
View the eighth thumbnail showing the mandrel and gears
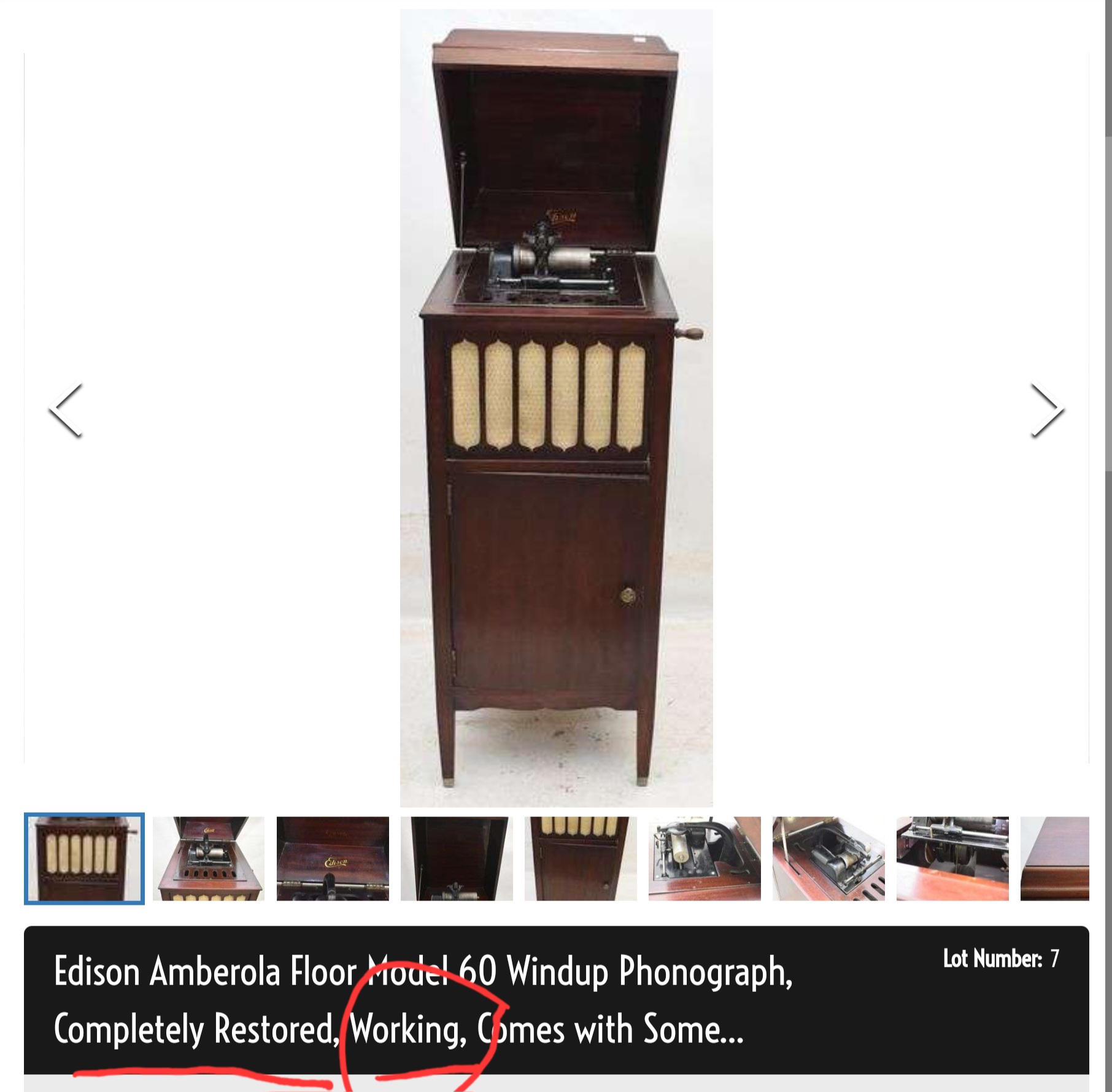[952, 858]
